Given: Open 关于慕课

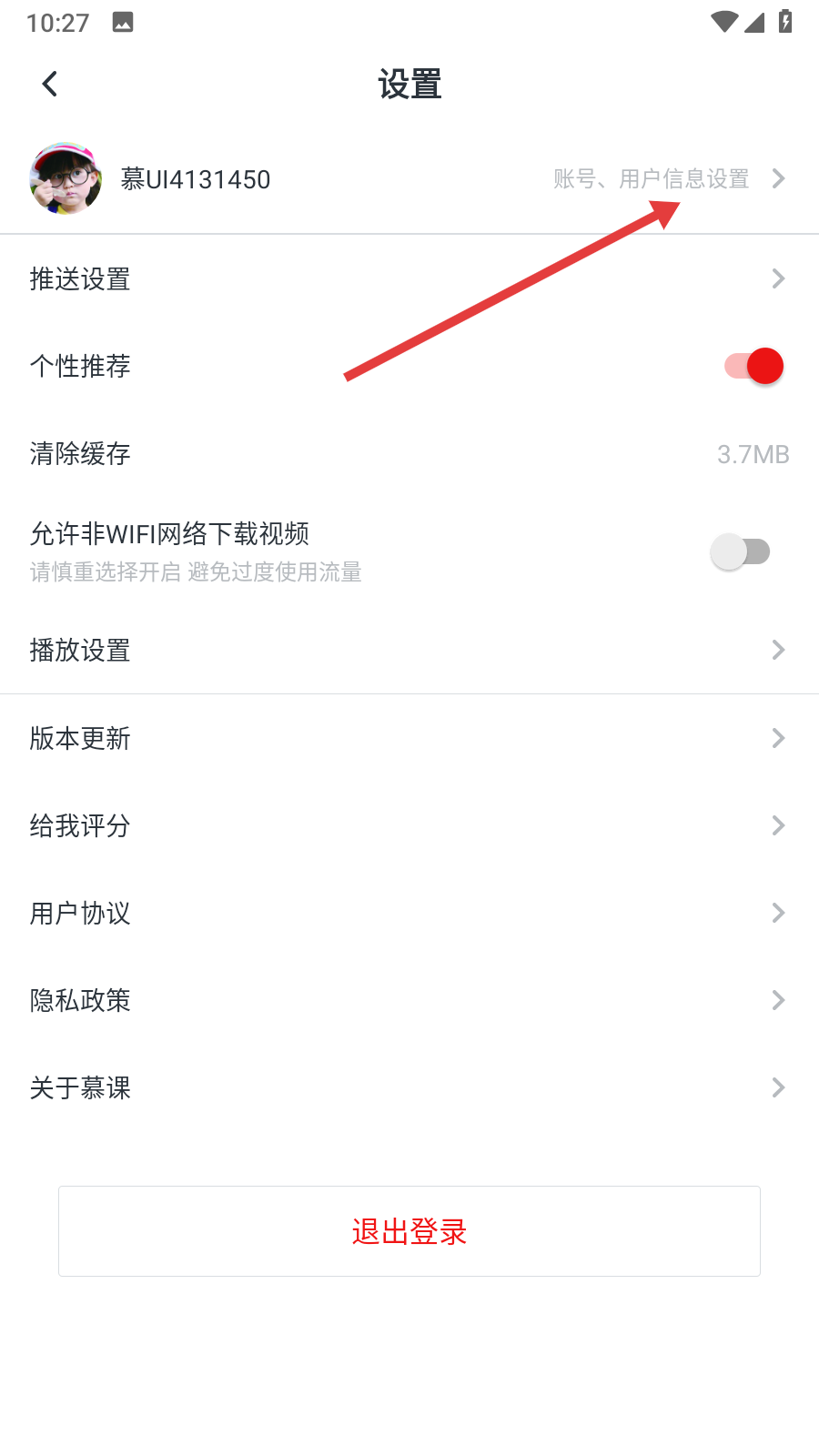Looking at the screenshot, I should point(409,1087).
